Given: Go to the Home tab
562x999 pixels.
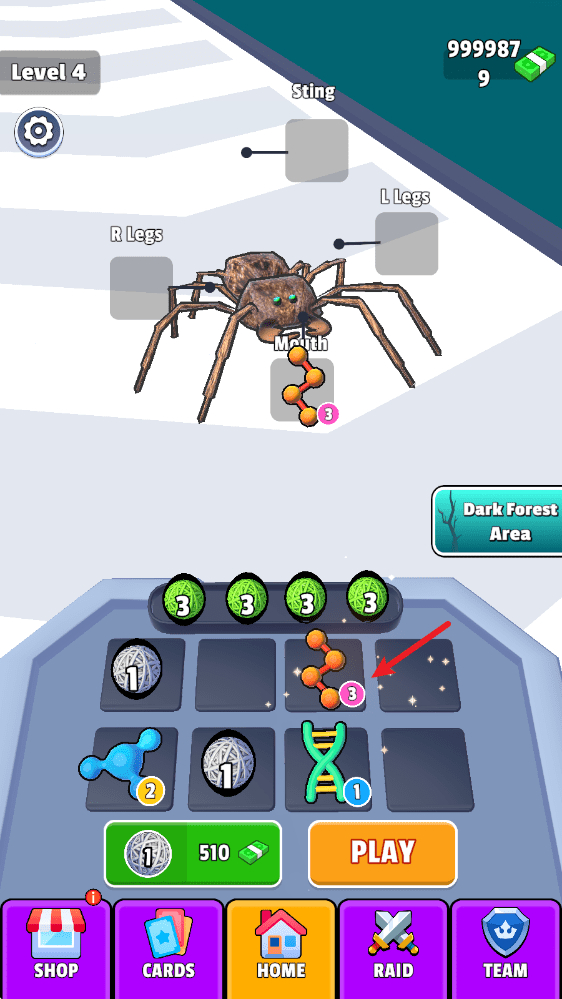Looking at the screenshot, I should tap(281, 949).
